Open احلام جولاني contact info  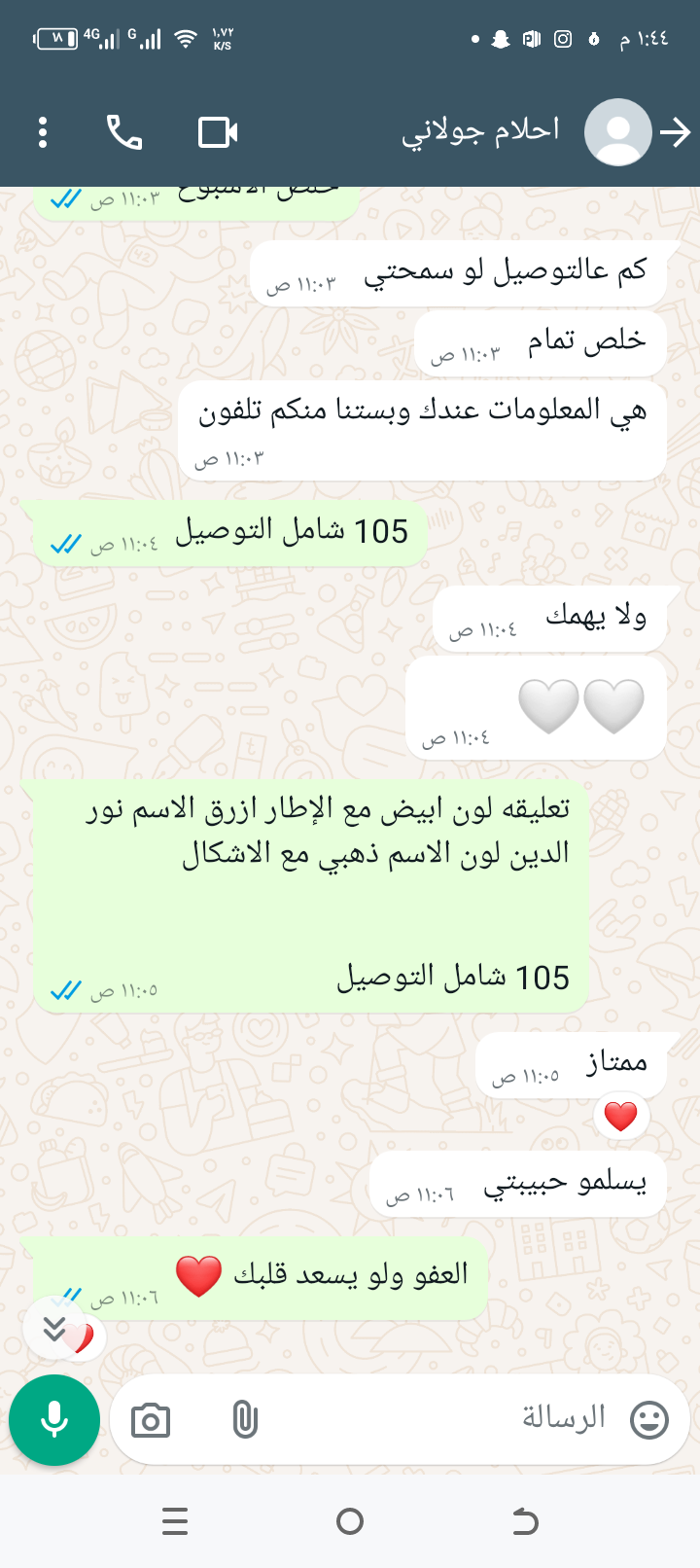pos(481,130)
